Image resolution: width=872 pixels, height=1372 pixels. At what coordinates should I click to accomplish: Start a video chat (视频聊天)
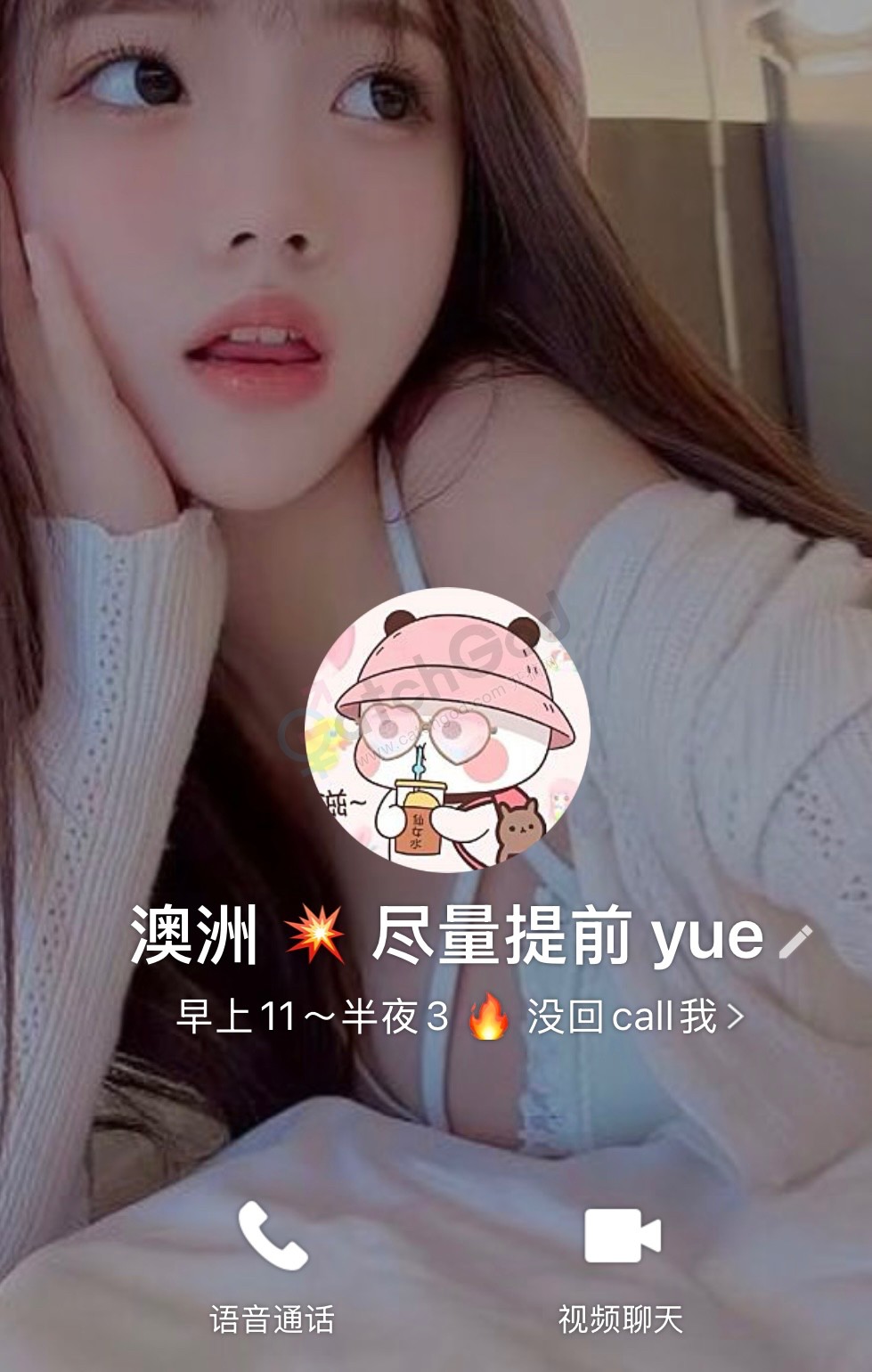point(621,1237)
